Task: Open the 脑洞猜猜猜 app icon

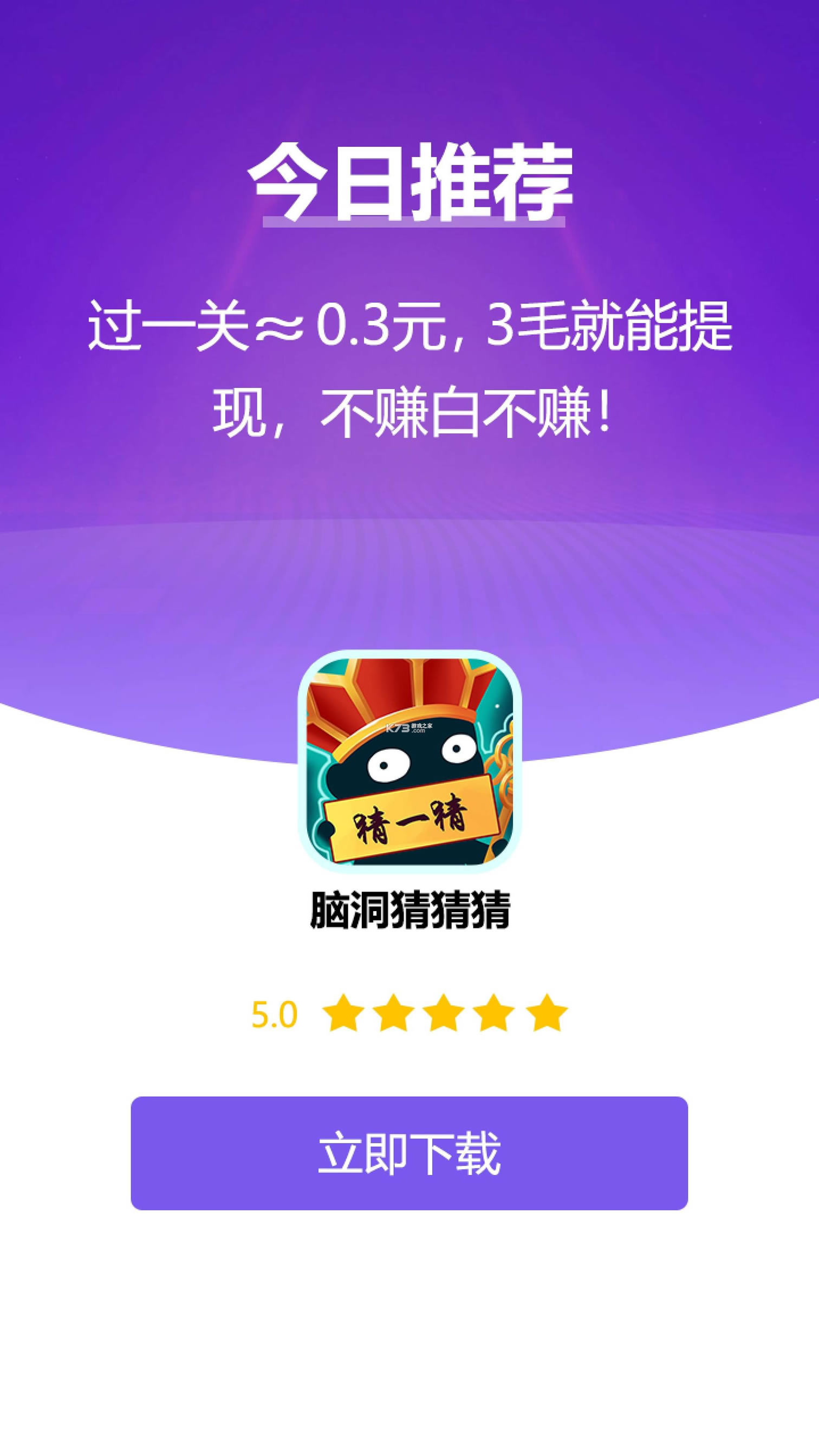Action: point(409,762)
